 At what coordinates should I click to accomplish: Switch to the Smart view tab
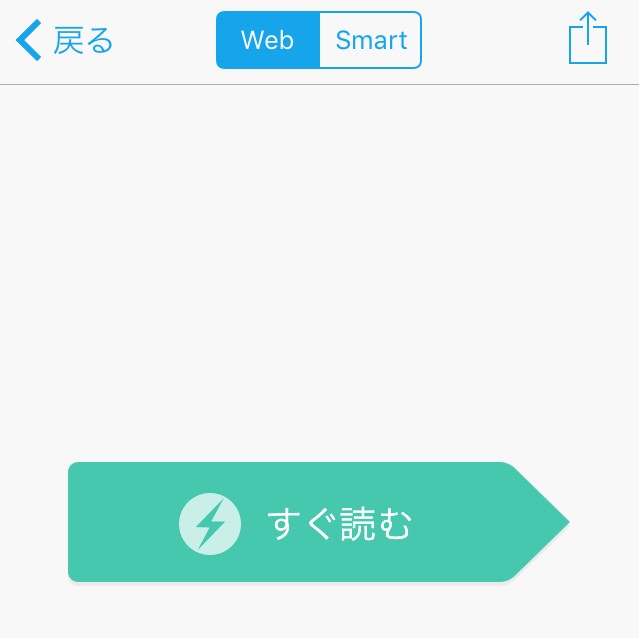click(x=371, y=40)
